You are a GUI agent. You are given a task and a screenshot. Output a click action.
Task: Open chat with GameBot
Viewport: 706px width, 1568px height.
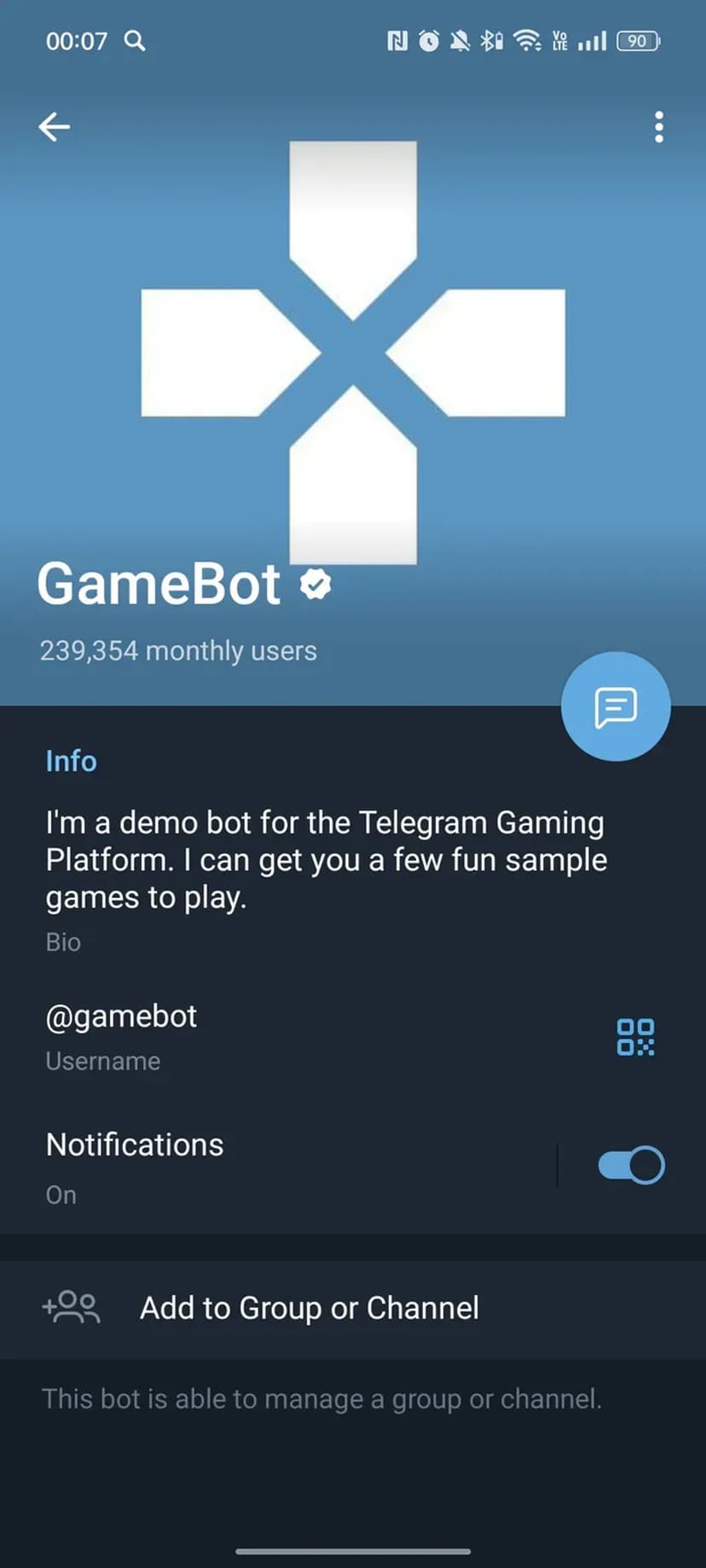pos(616,706)
